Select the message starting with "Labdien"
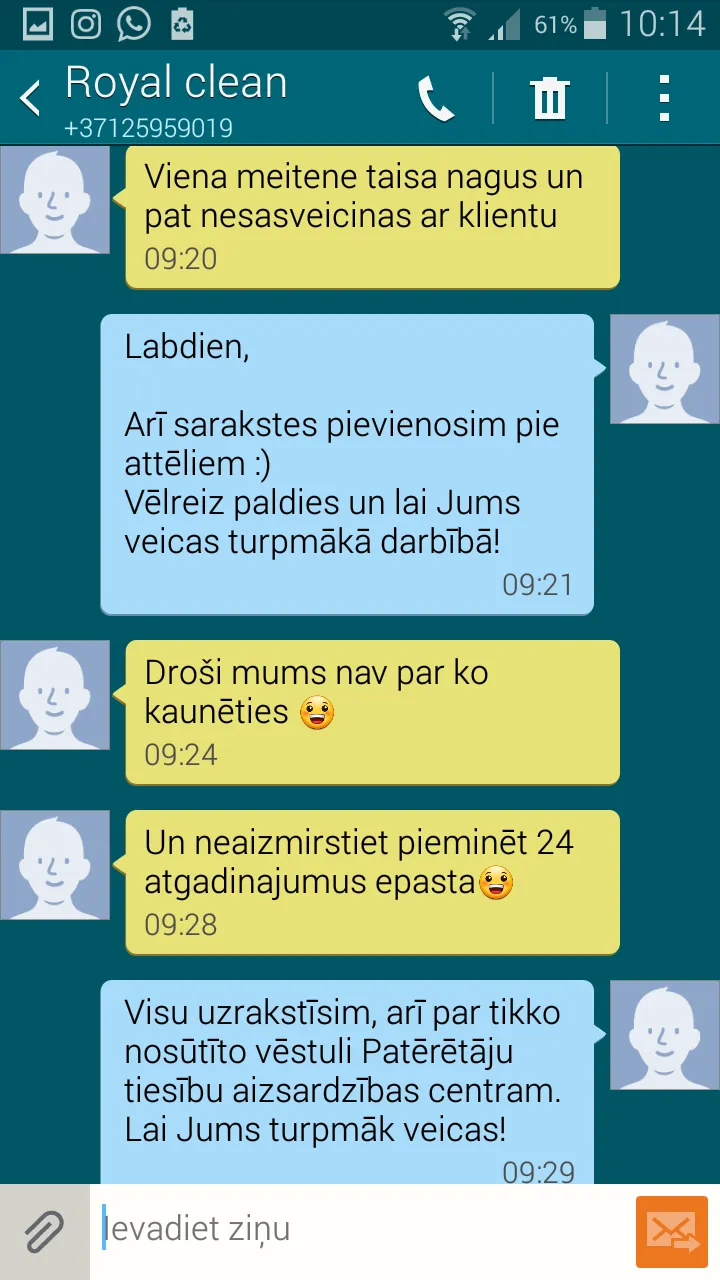720x1280 pixels. [347, 464]
